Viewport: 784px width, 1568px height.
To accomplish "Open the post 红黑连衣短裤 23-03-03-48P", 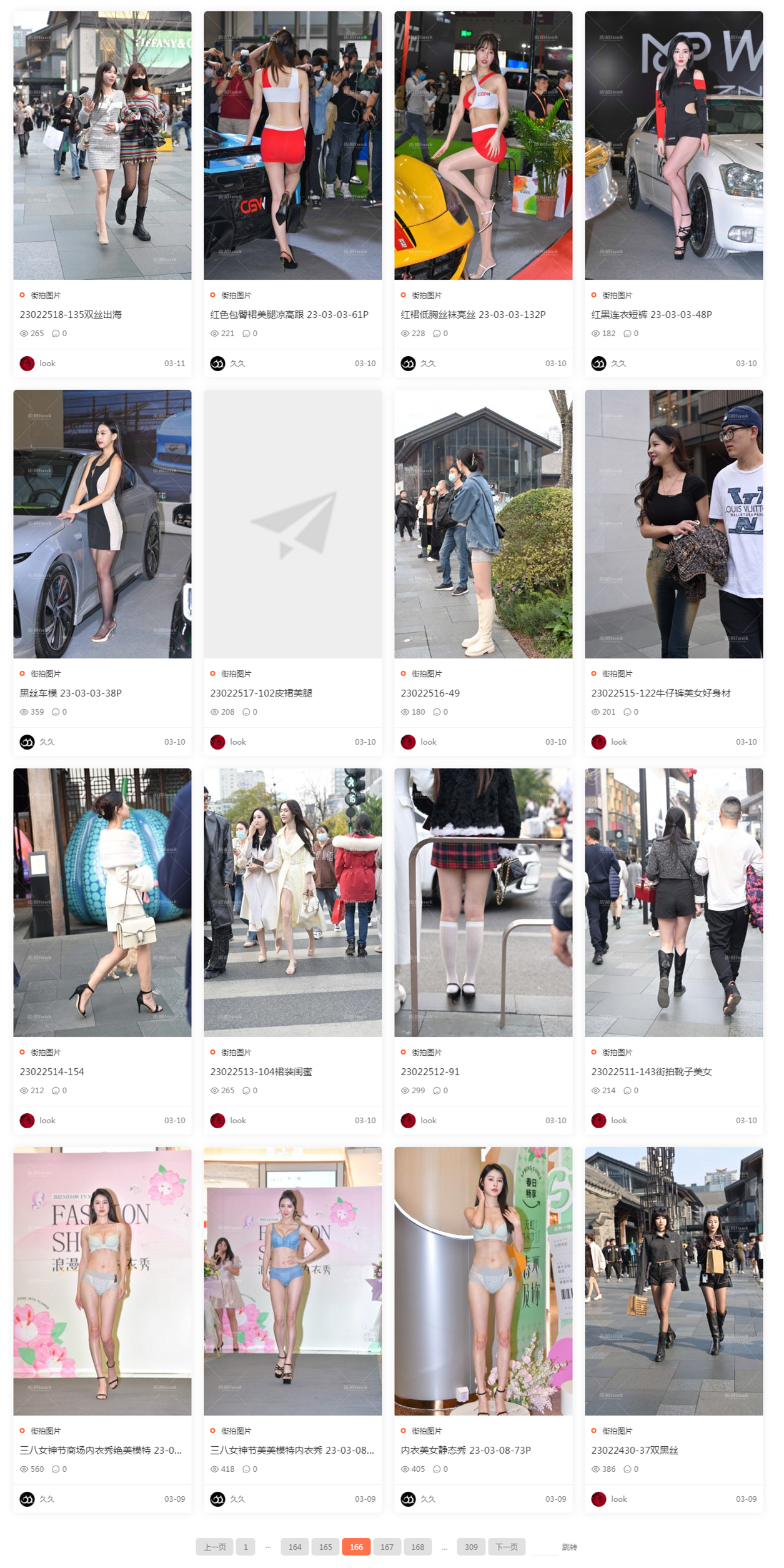I will coord(652,315).
